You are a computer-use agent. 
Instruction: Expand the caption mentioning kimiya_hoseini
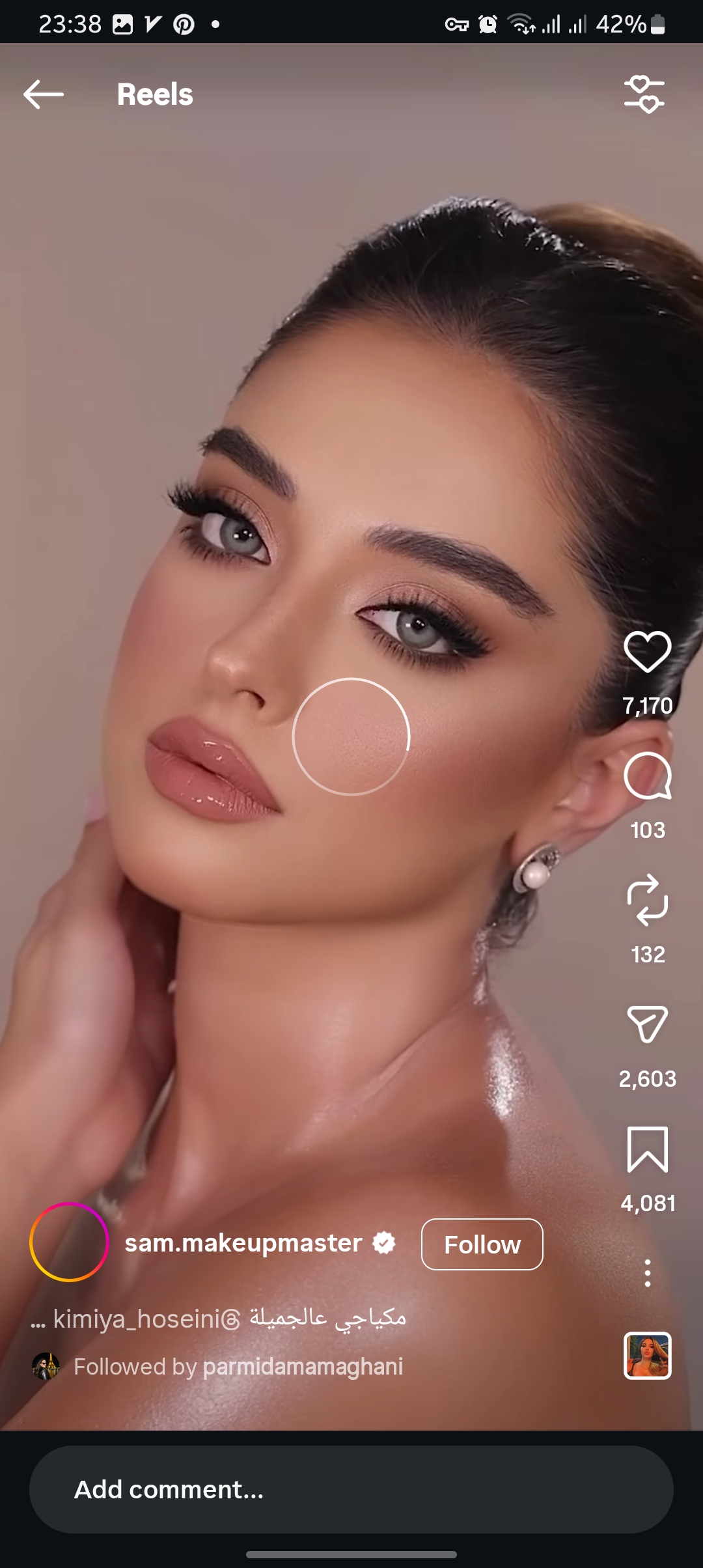219,1319
